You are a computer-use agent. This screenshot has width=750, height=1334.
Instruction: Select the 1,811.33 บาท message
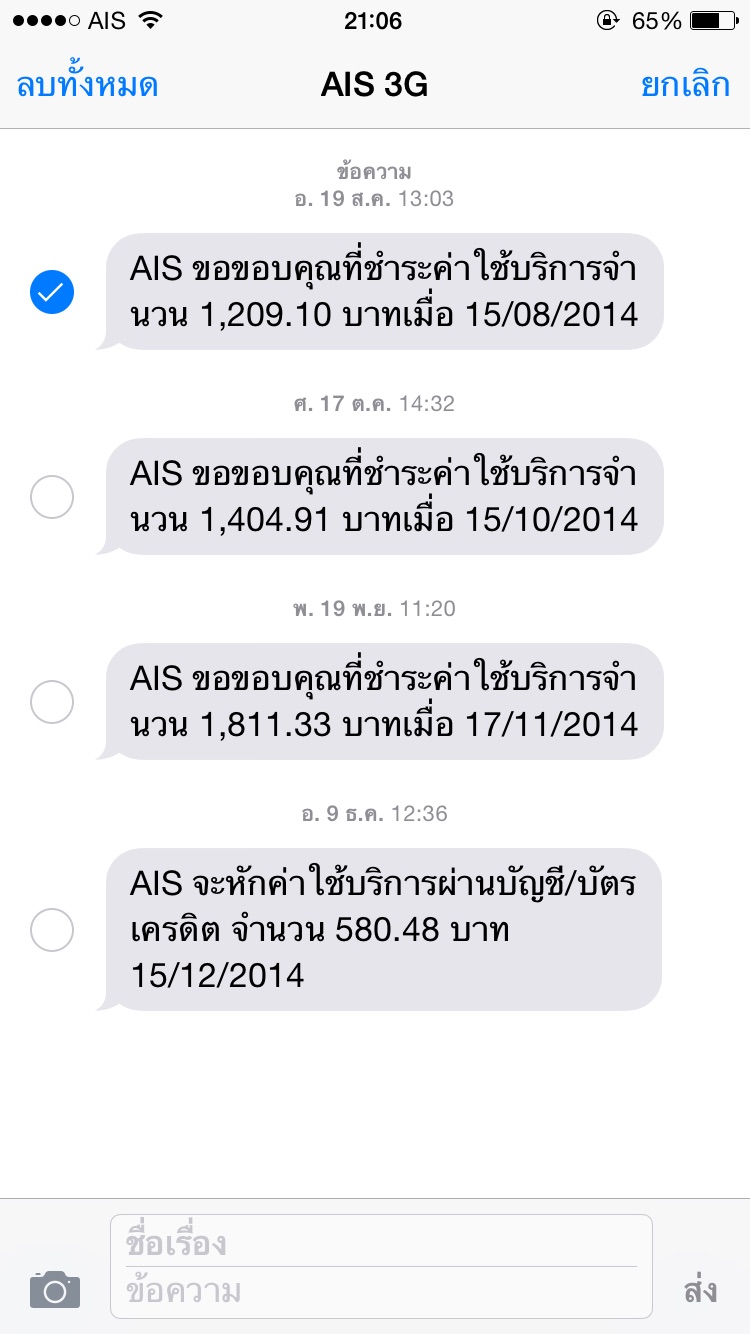coord(52,702)
